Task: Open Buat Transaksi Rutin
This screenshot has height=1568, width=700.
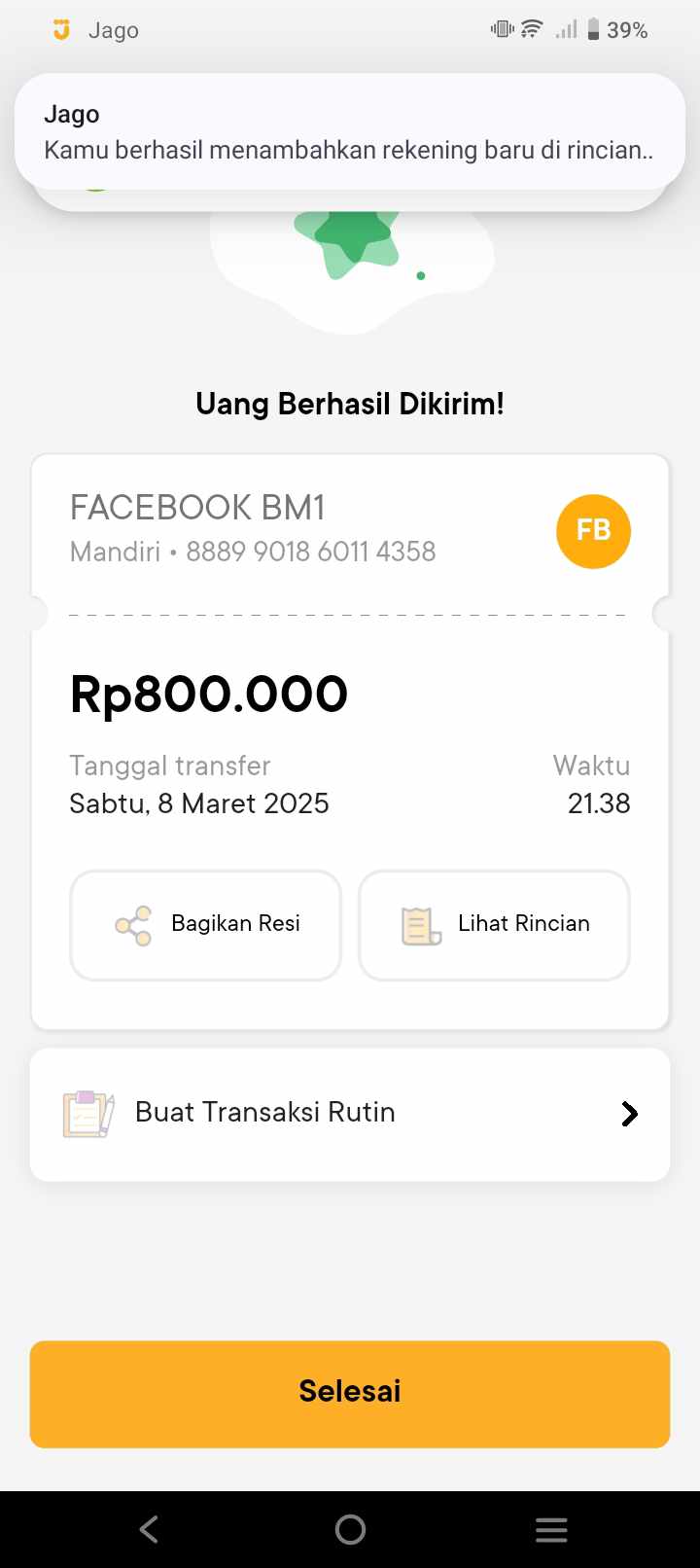Action: [350, 1114]
